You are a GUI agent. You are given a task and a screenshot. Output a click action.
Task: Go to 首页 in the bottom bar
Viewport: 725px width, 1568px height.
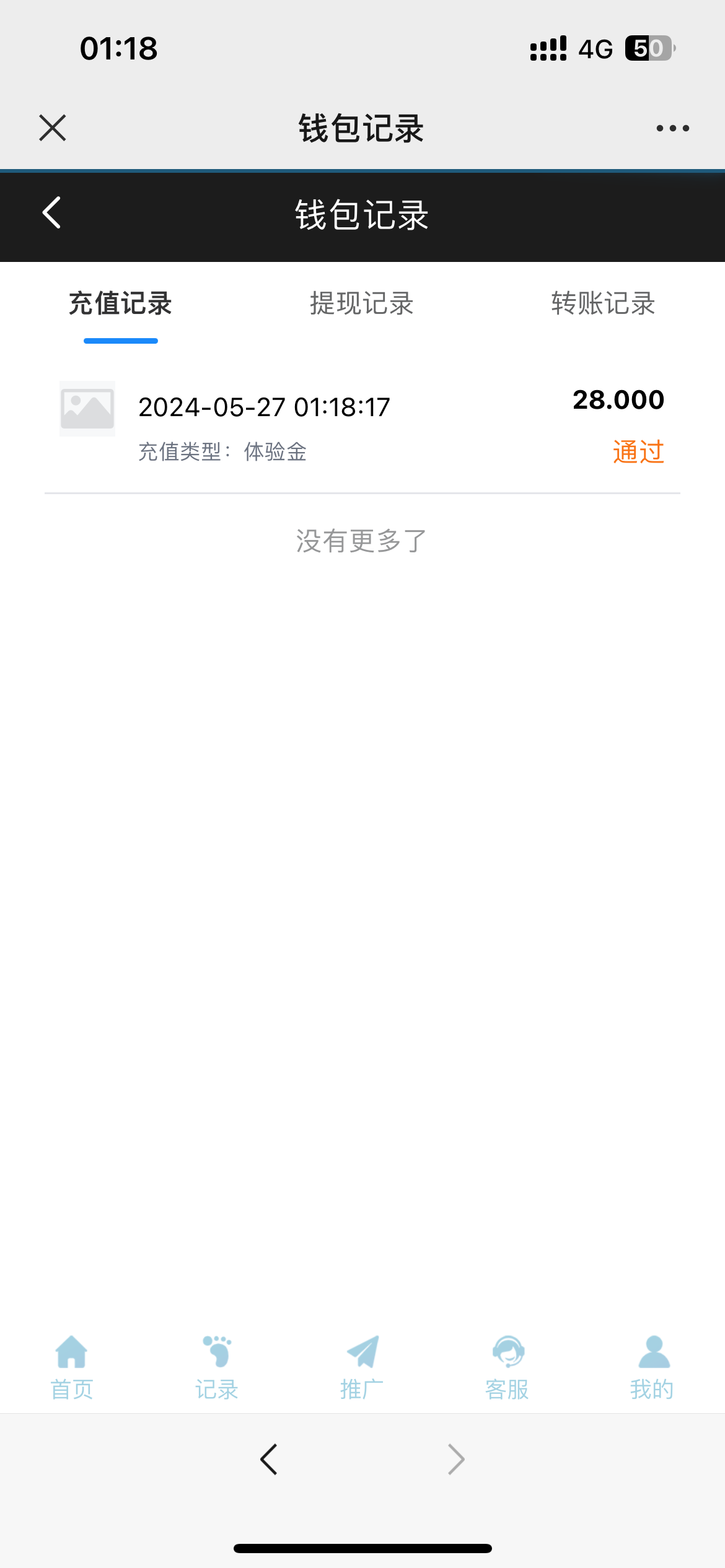(72, 1367)
